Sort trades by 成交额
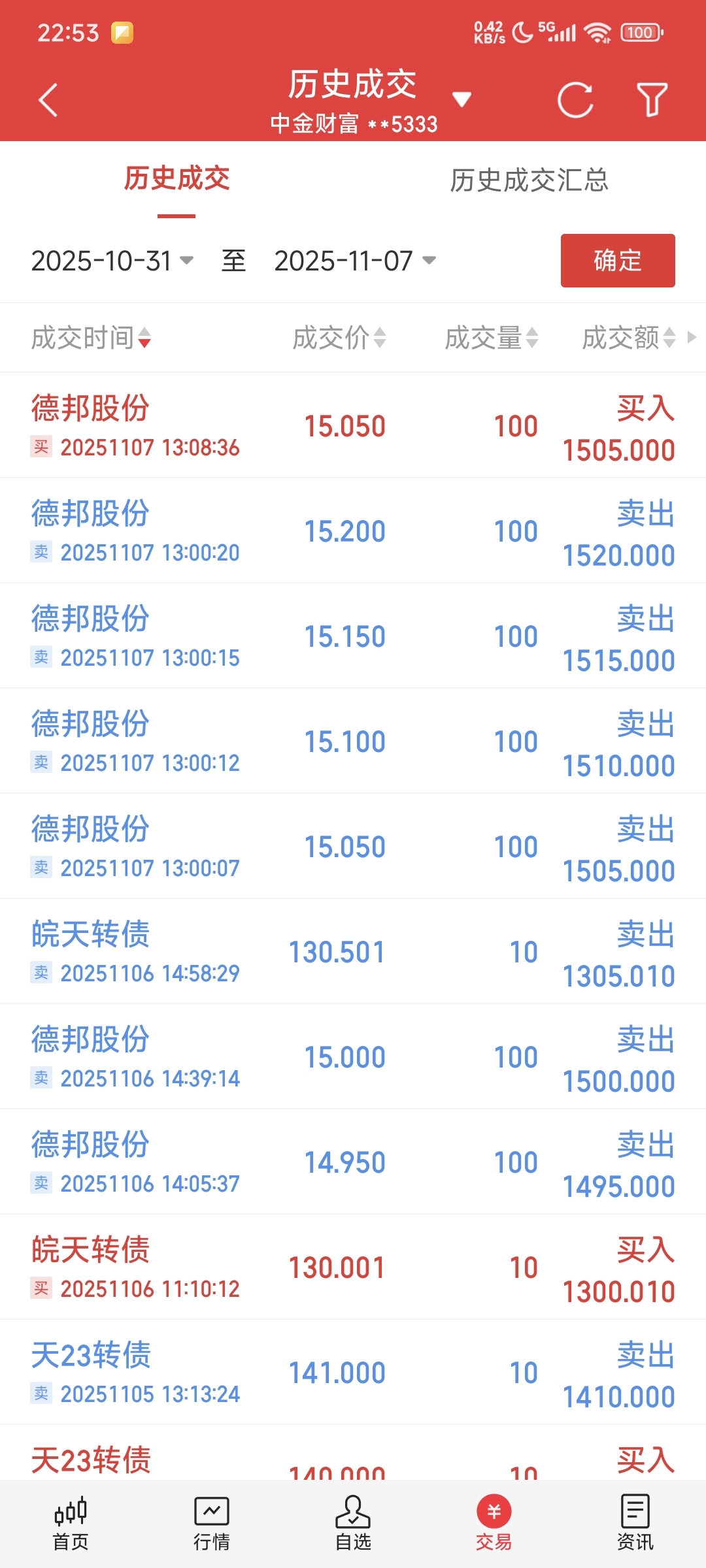706x1568 pixels. pos(628,338)
